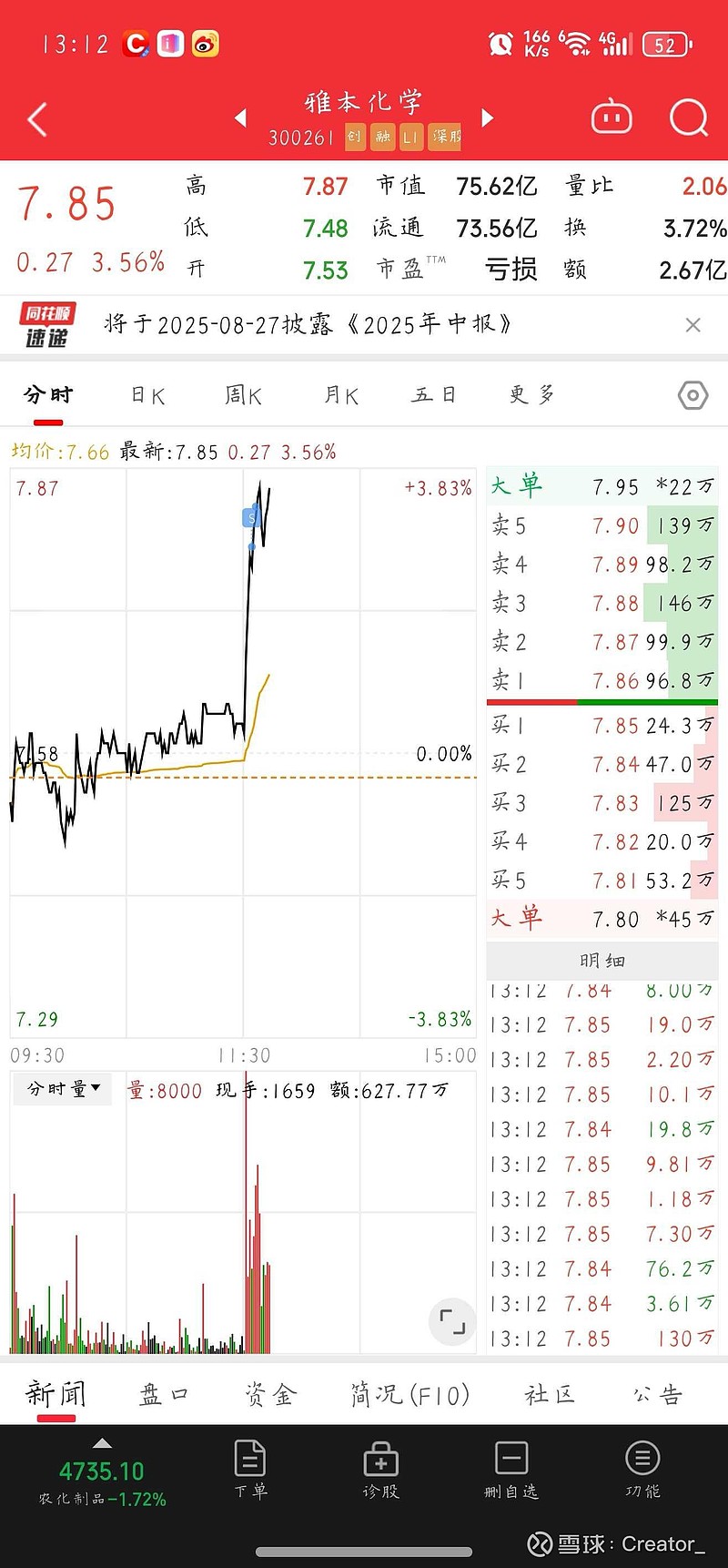728x1568 pixels.
Task: Open the 资金 tab
Action: tap(271, 1395)
